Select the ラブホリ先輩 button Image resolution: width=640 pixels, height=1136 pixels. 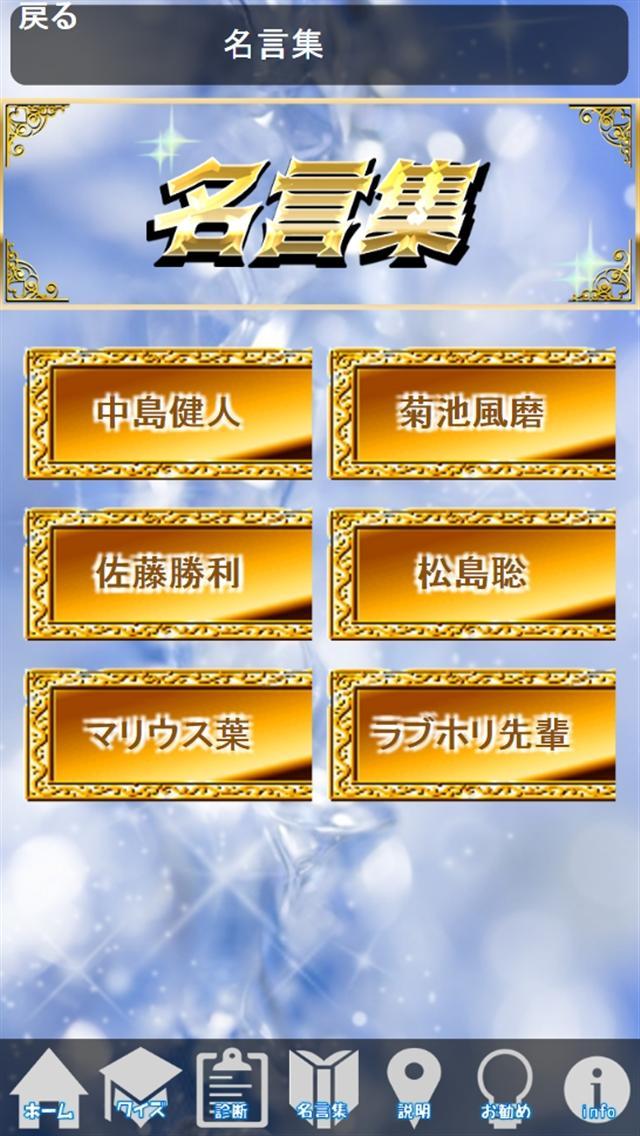click(x=473, y=735)
